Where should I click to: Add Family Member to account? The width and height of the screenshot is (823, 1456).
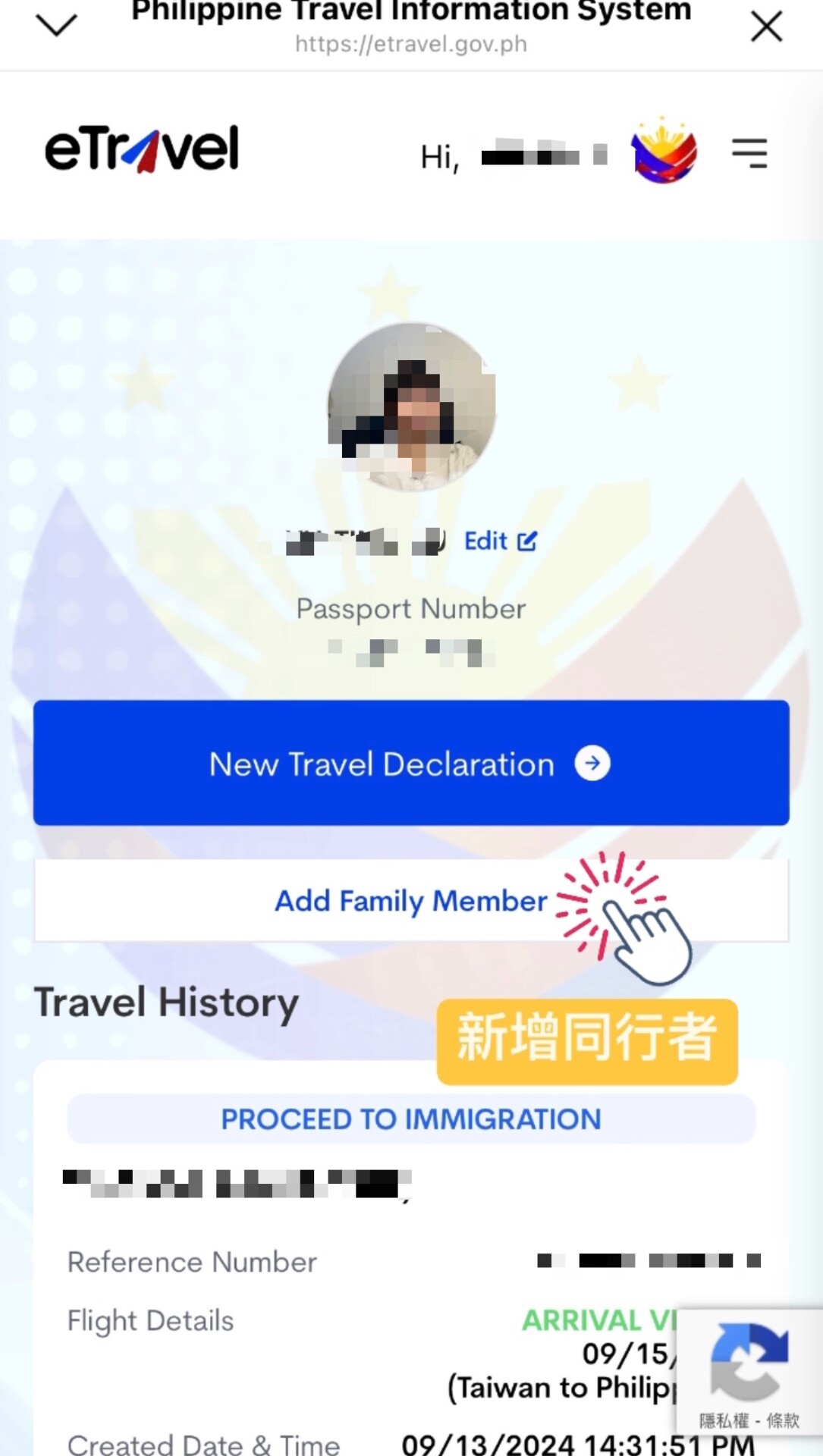pyautogui.click(x=410, y=901)
